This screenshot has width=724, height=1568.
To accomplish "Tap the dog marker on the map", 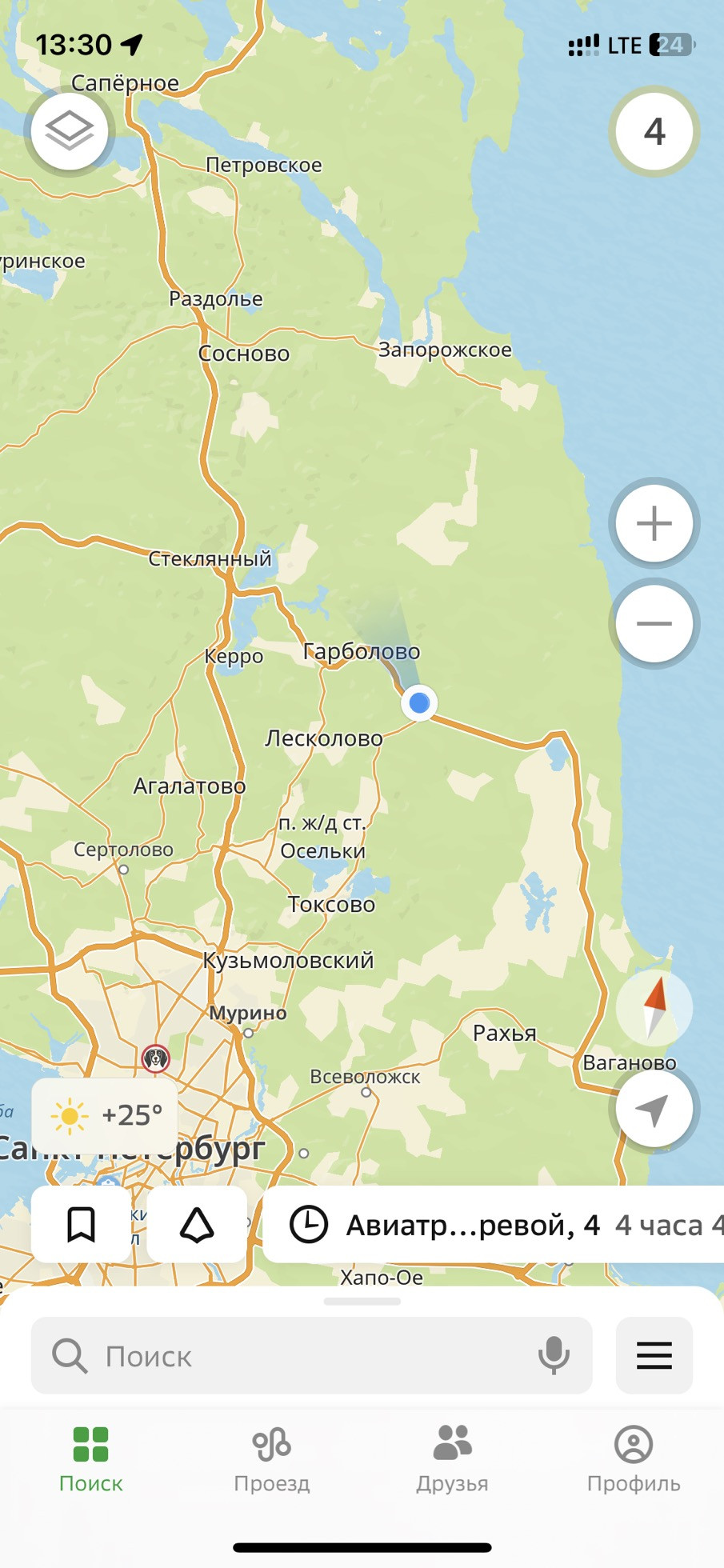I will coord(156,1058).
